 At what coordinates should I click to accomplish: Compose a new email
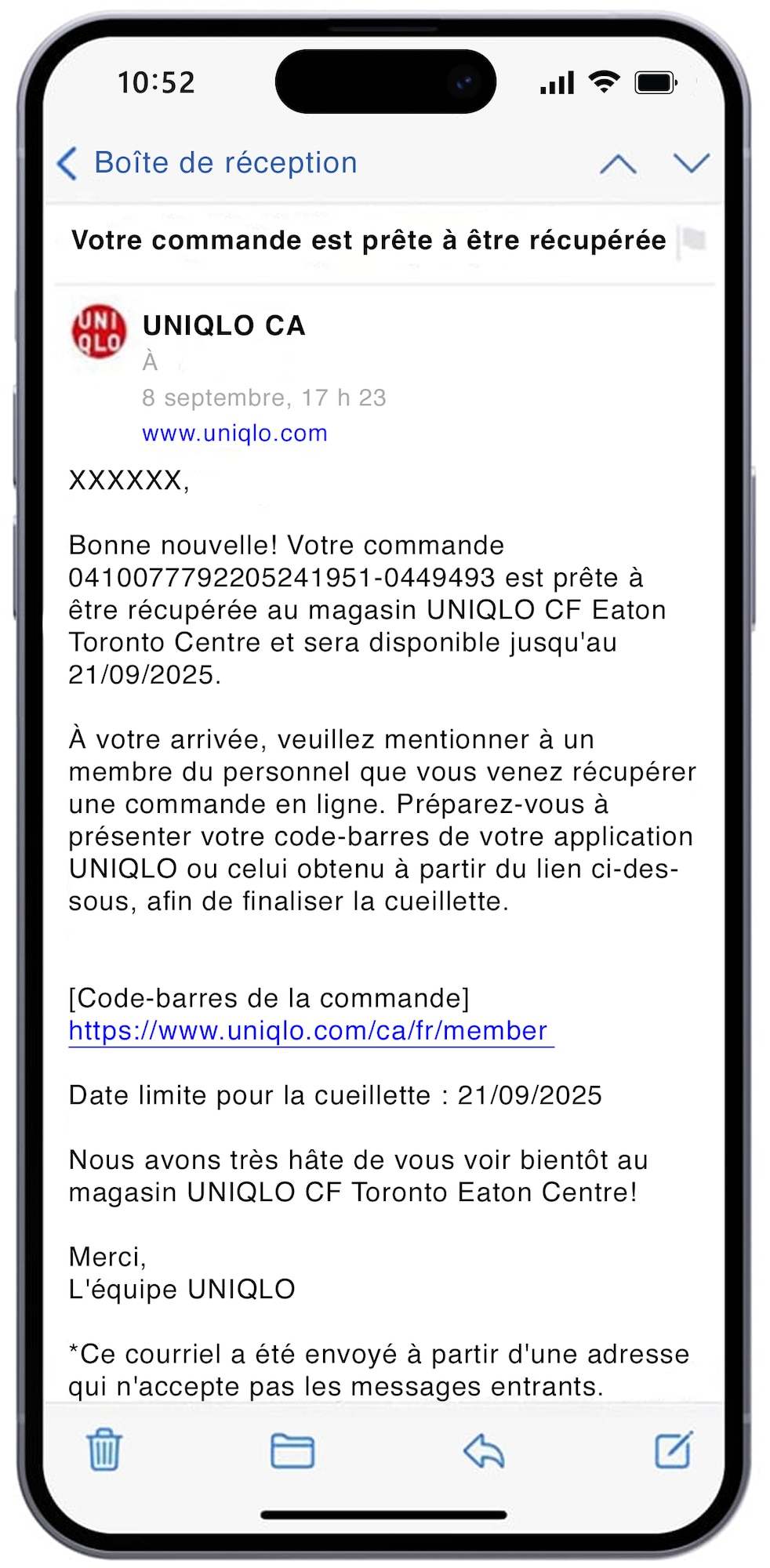click(x=674, y=1450)
